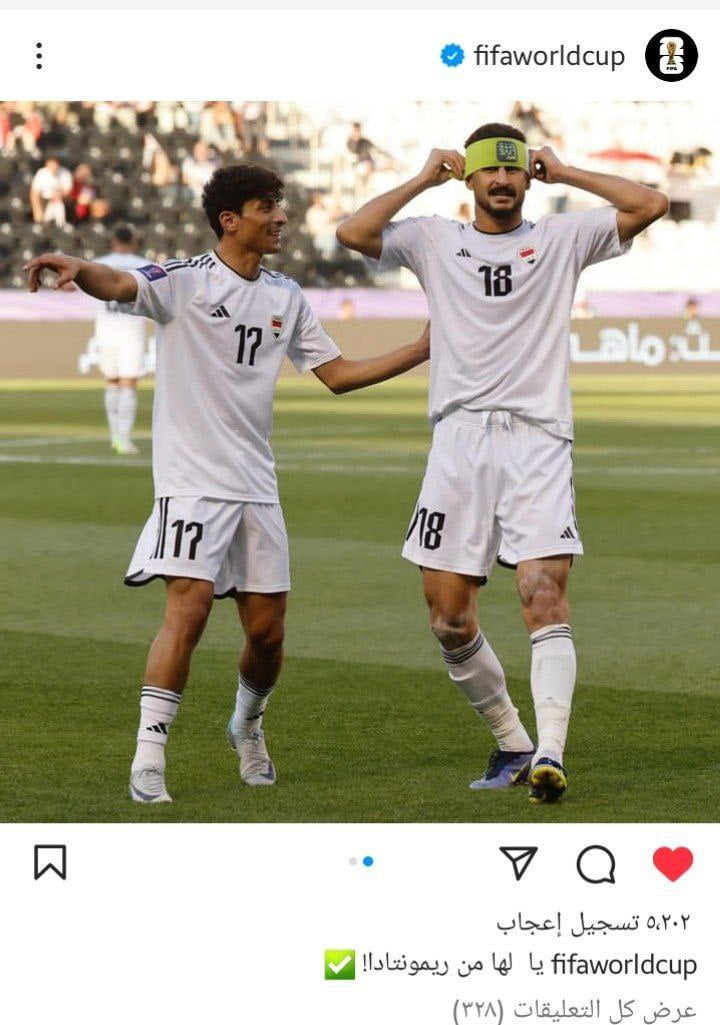The width and height of the screenshot is (720, 1025).
Task: Open the fifaworldcup profile picture
Action: point(671,56)
